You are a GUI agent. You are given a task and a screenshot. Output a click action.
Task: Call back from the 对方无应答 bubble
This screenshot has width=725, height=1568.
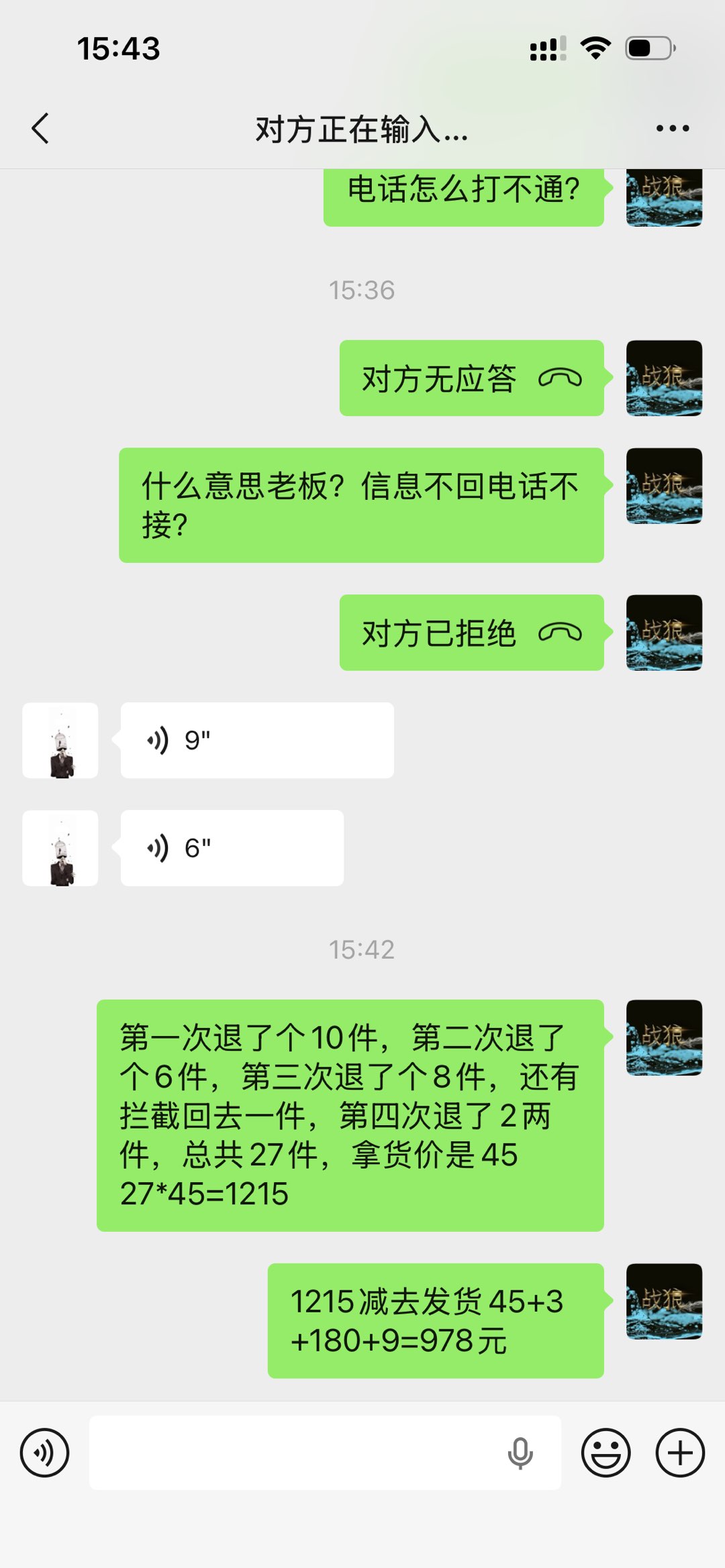click(x=471, y=378)
